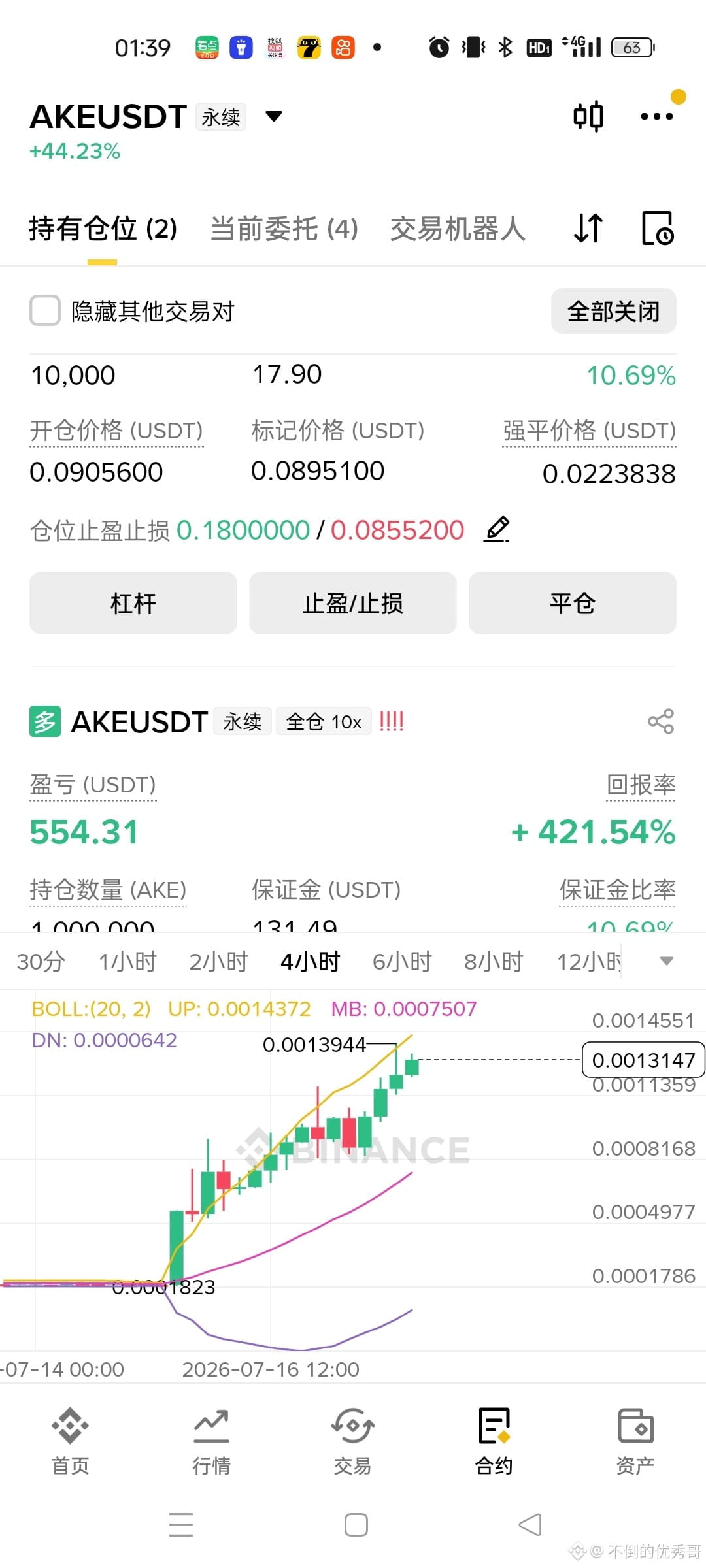This screenshot has width=706, height=1568.
Task: Tap the 平仓 button
Action: pyautogui.click(x=573, y=603)
